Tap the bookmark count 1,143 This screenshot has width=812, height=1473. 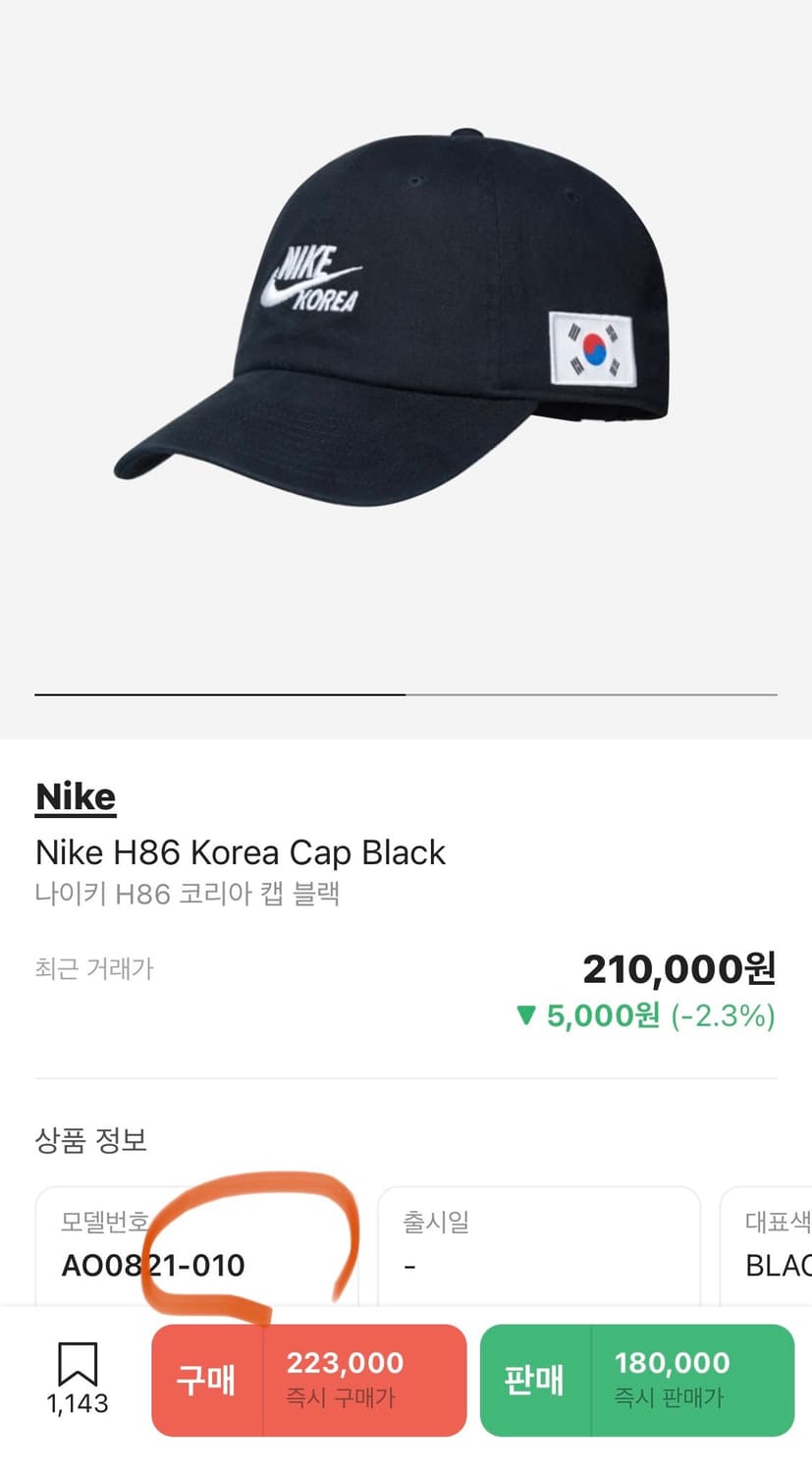coord(80,1404)
